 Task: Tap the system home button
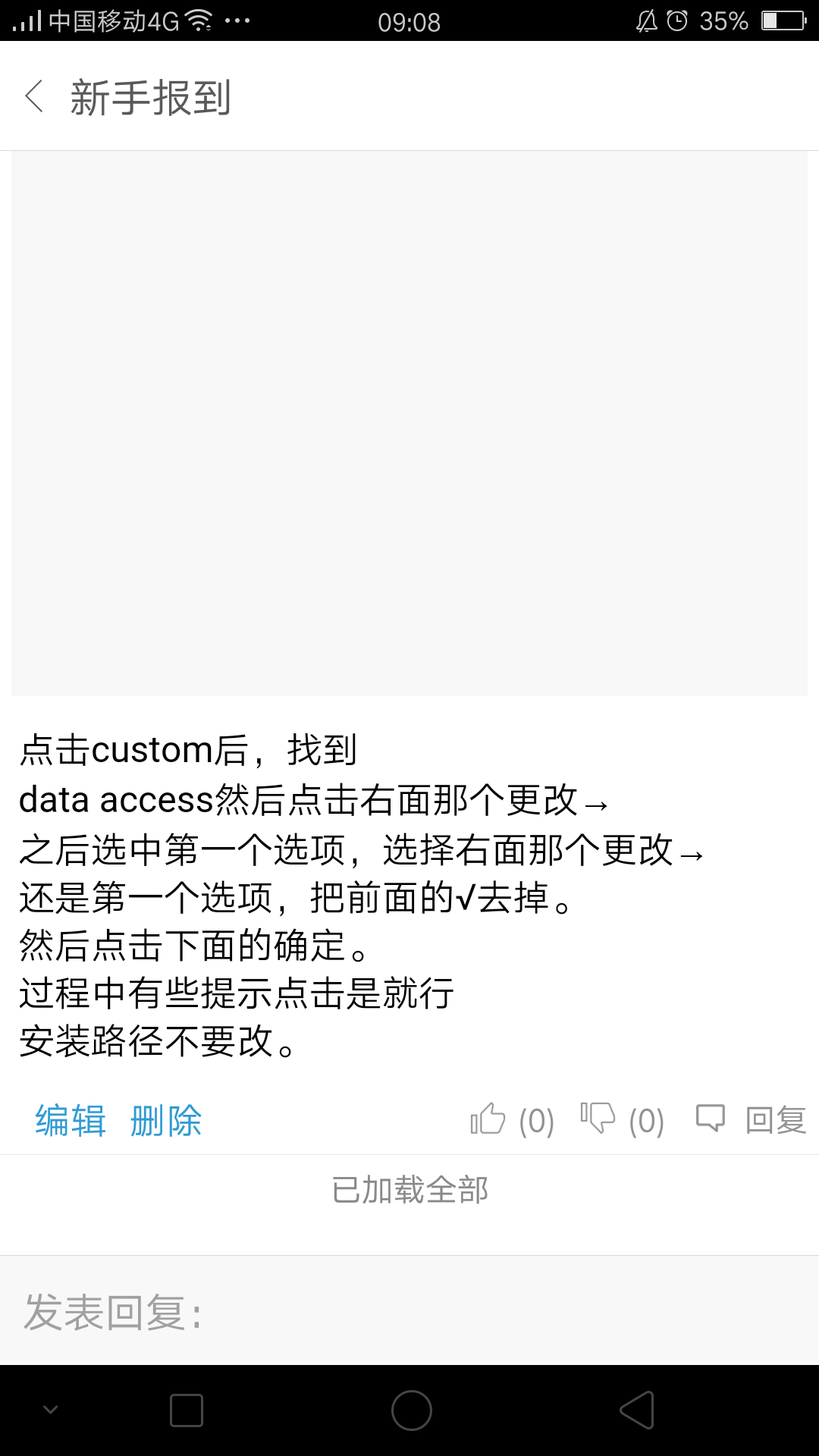(x=411, y=1410)
